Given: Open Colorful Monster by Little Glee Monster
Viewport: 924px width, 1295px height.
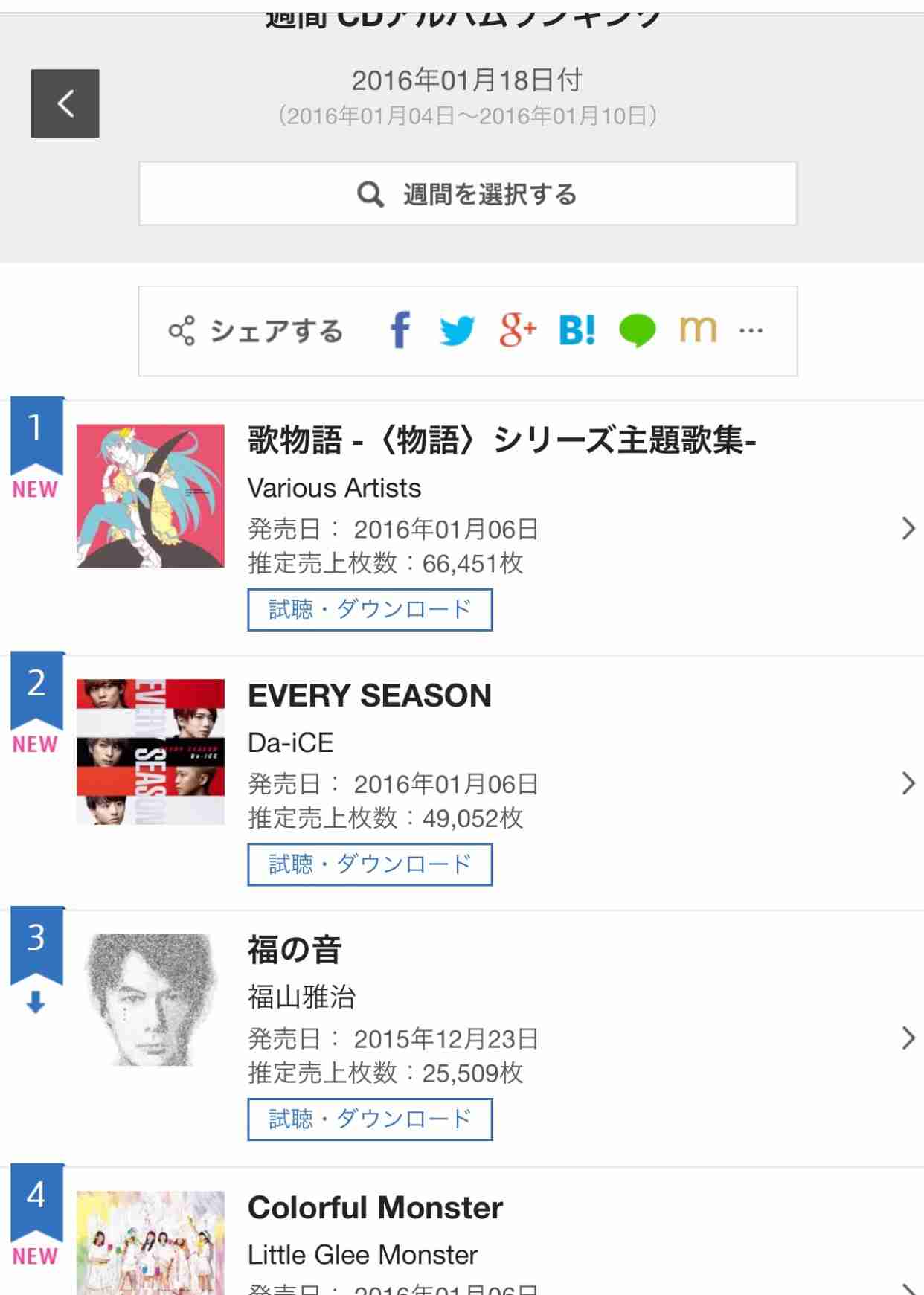Looking at the screenshot, I should [375, 1208].
